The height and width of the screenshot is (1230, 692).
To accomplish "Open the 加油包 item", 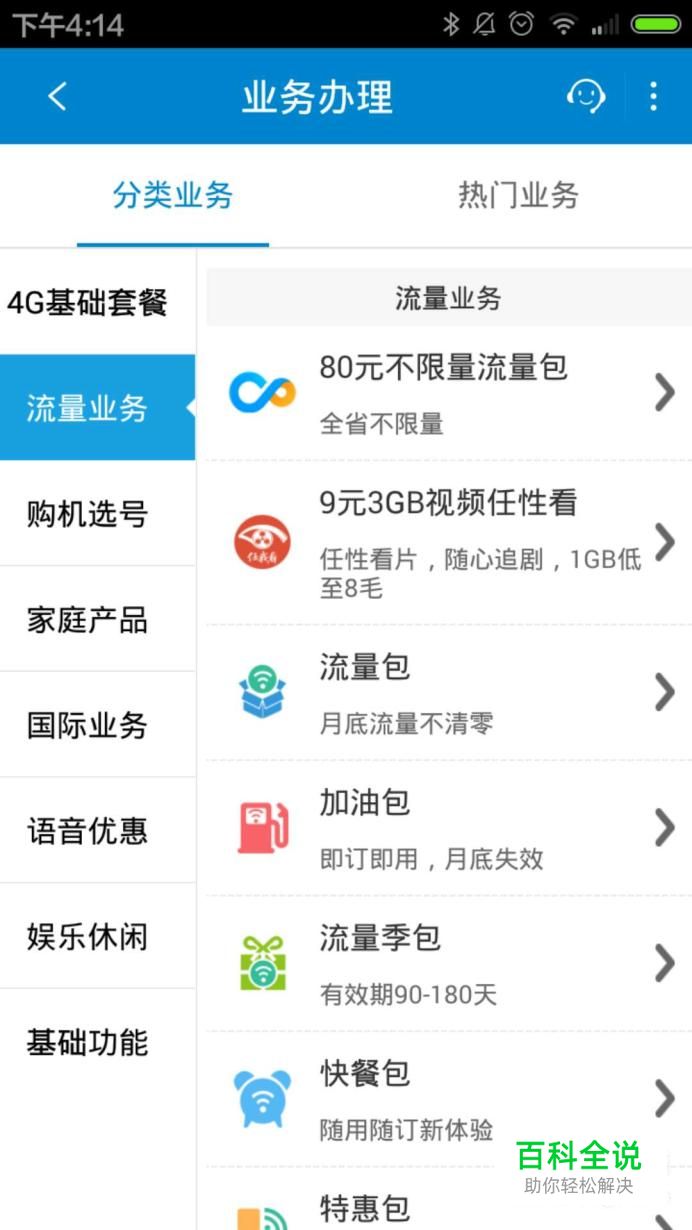I will 449,828.
